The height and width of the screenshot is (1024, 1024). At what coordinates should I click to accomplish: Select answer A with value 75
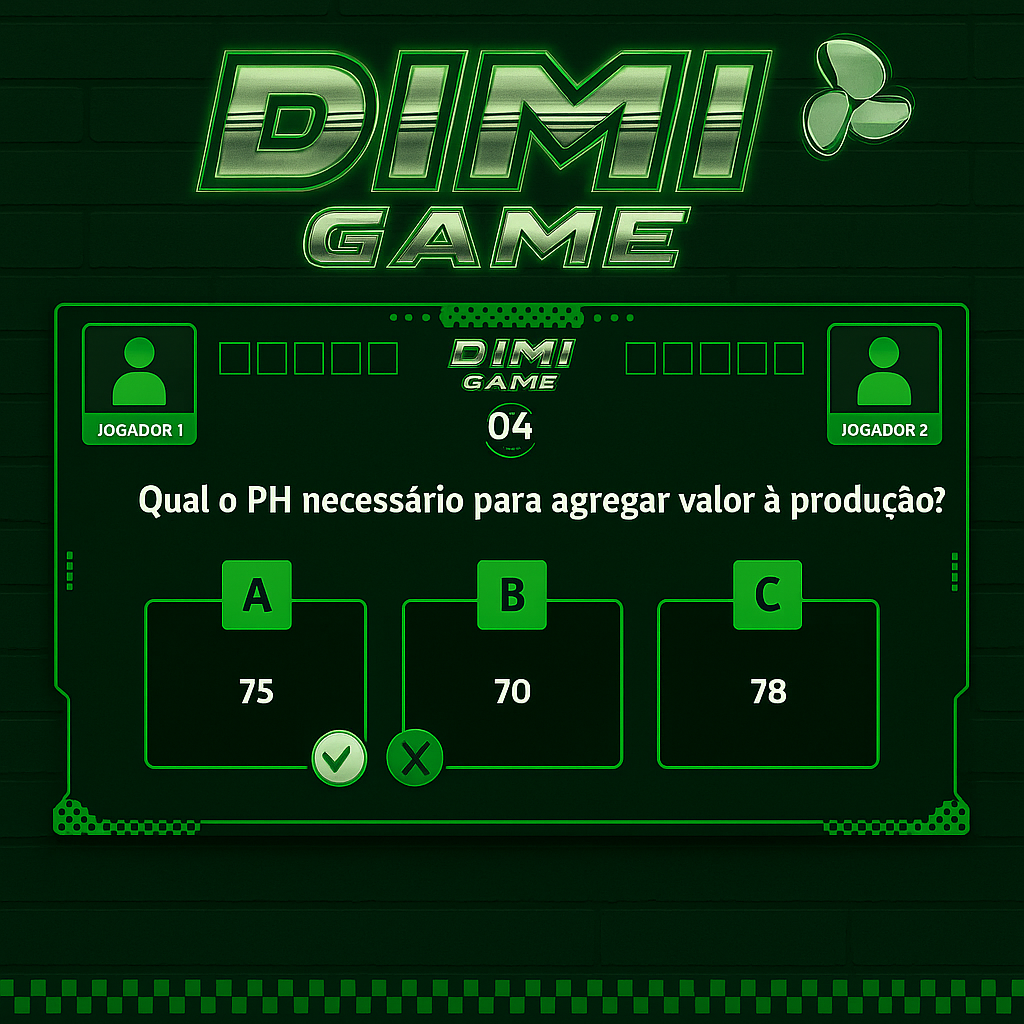coord(255,683)
